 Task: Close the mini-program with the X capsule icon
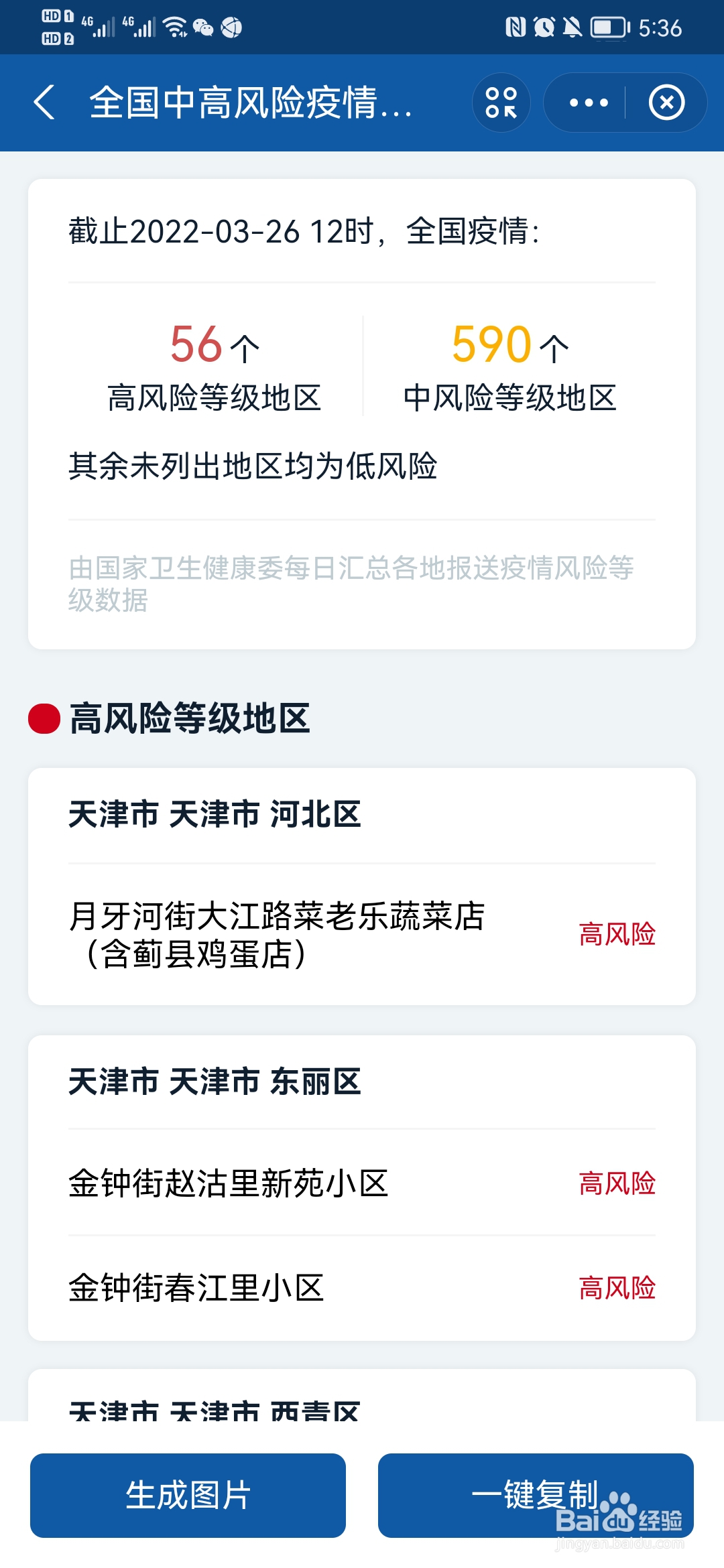tap(666, 103)
